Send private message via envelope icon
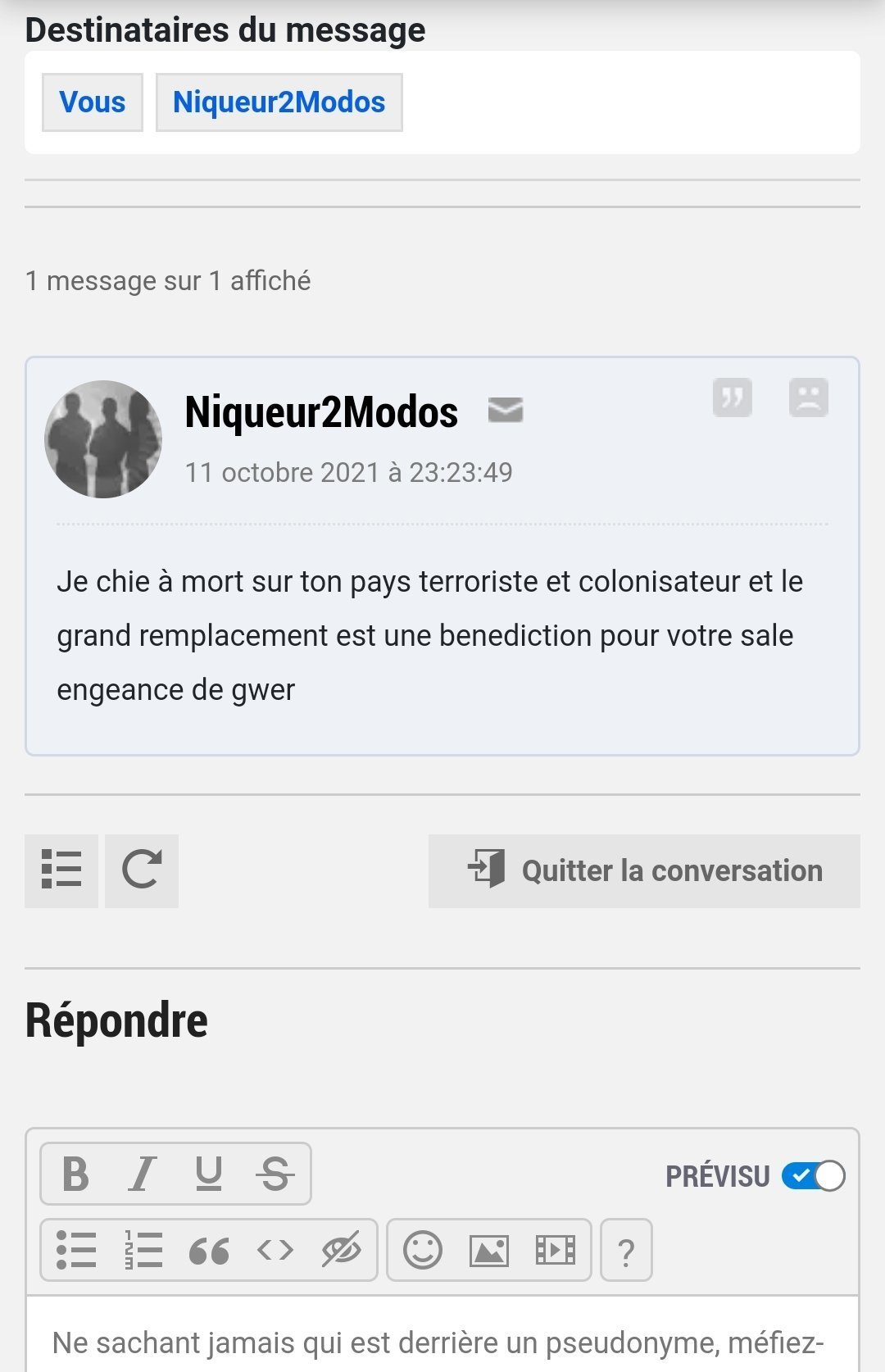 (505, 409)
